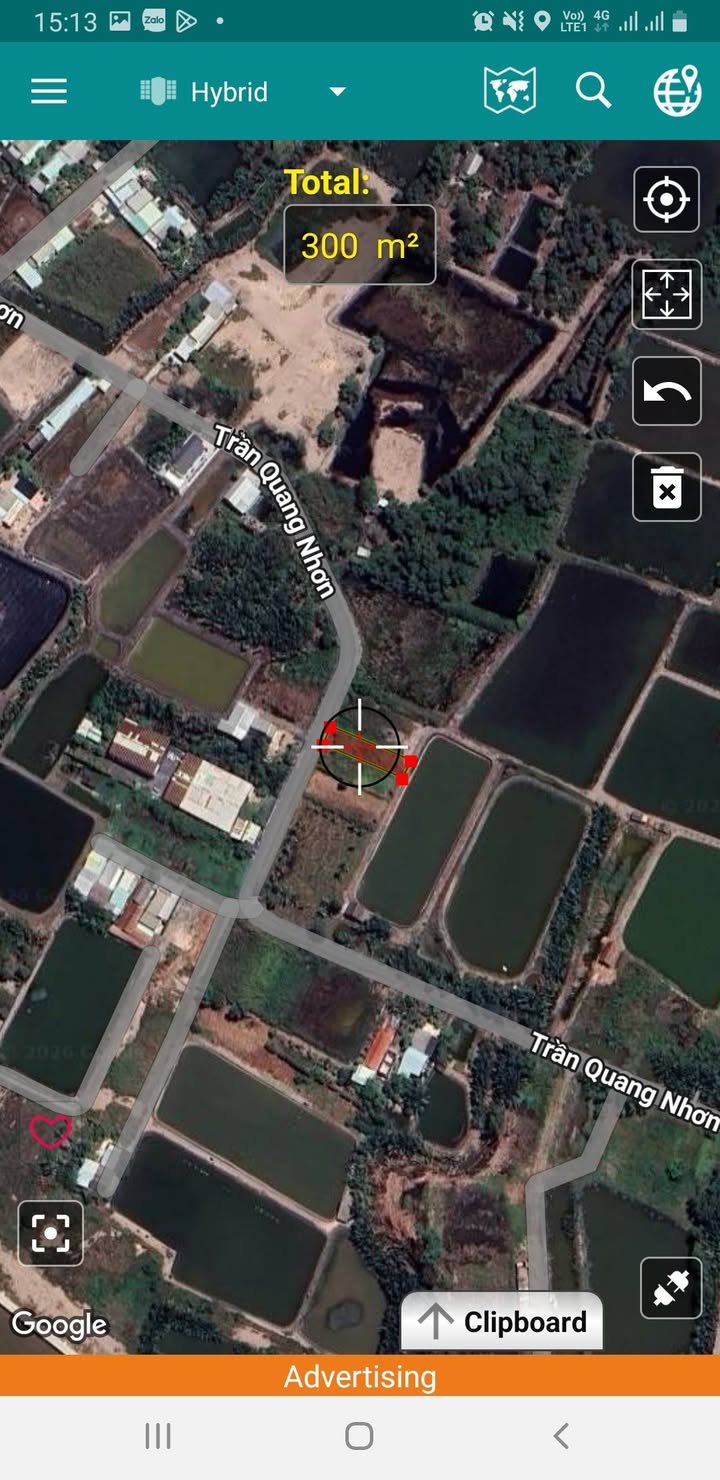This screenshot has width=720, height=1480.
Task: Undo the last placed point
Action: click(667, 391)
